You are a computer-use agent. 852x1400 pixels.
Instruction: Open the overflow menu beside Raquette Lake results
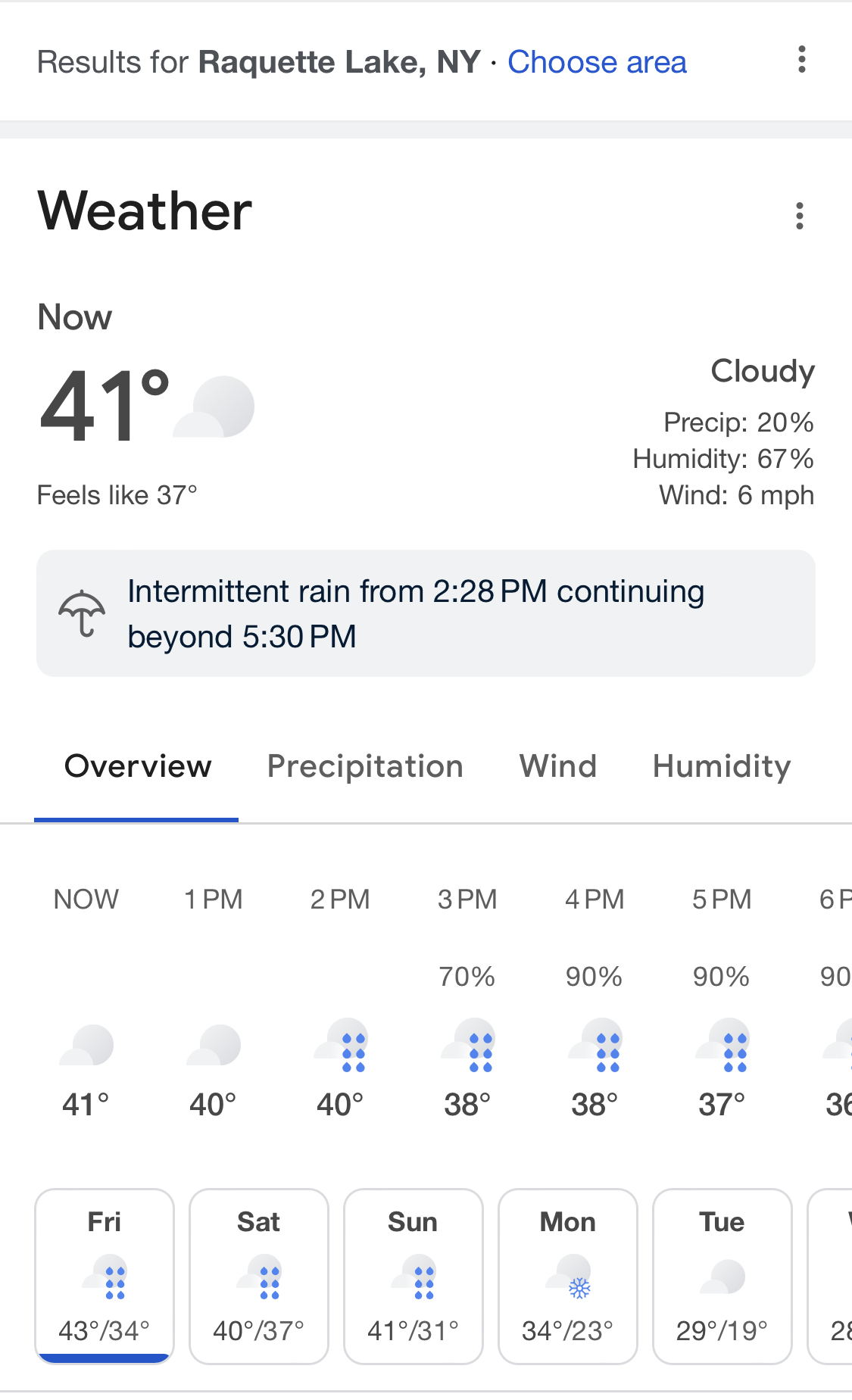(801, 59)
